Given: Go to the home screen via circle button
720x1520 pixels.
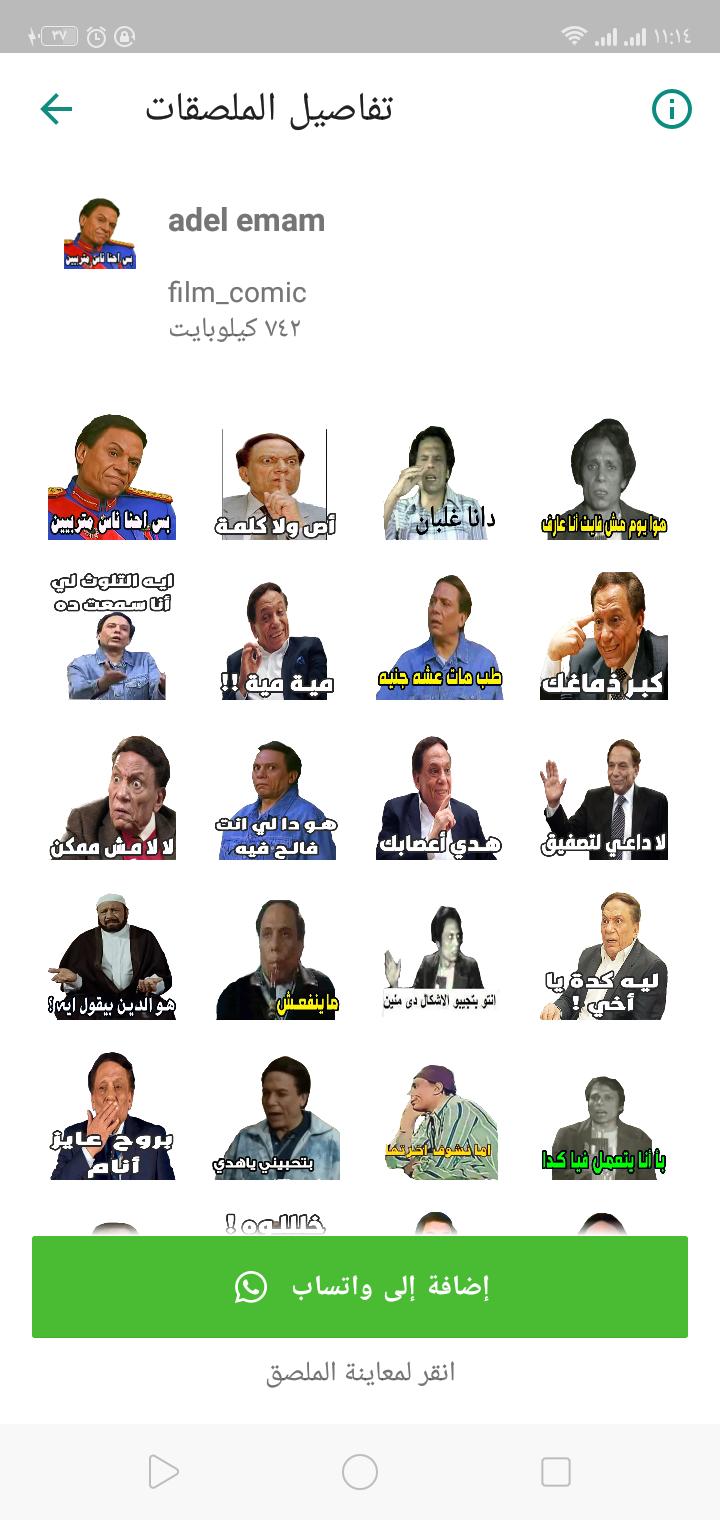Looking at the screenshot, I should pyautogui.click(x=360, y=1472).
